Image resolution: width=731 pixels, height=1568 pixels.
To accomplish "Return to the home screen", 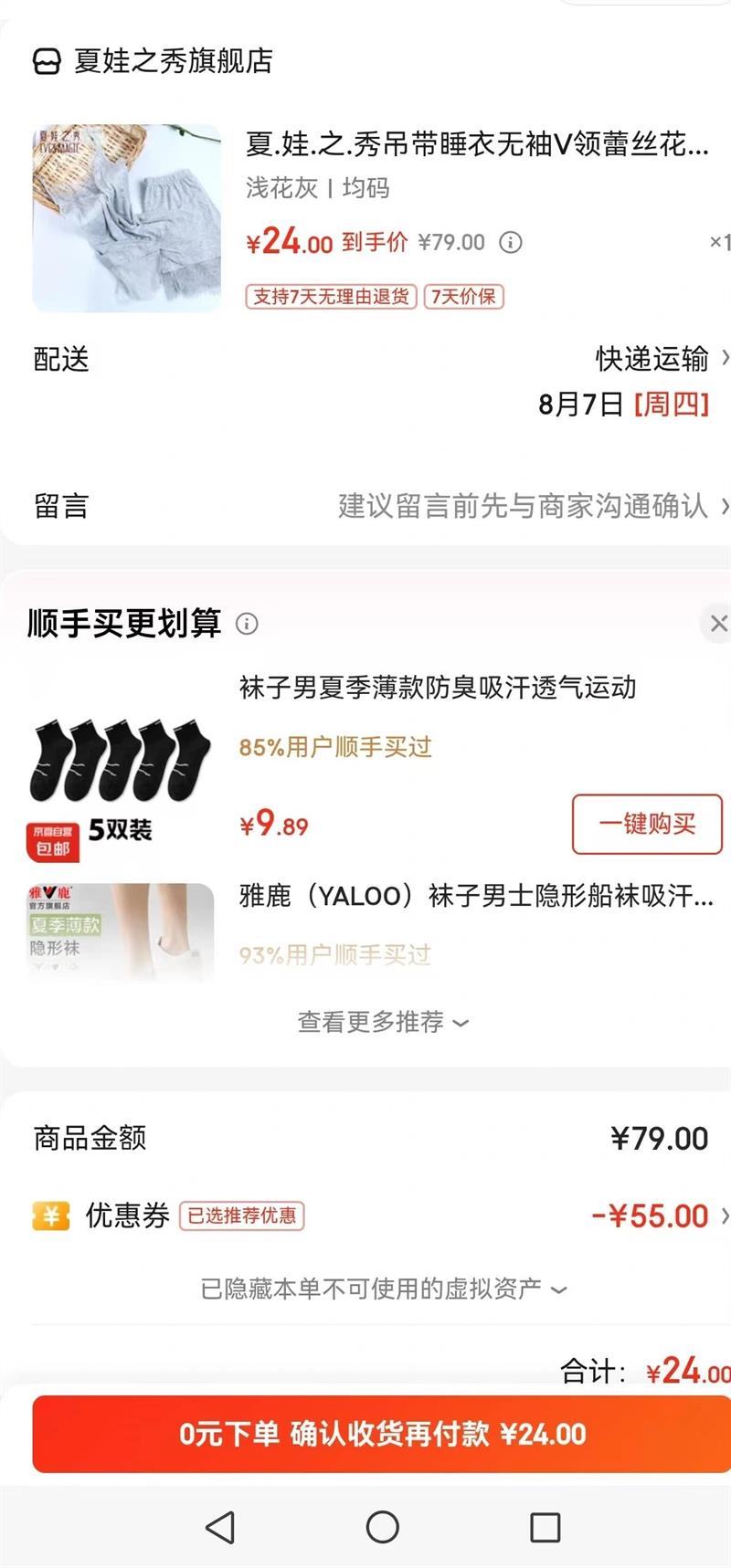I will pos(382,1527).
